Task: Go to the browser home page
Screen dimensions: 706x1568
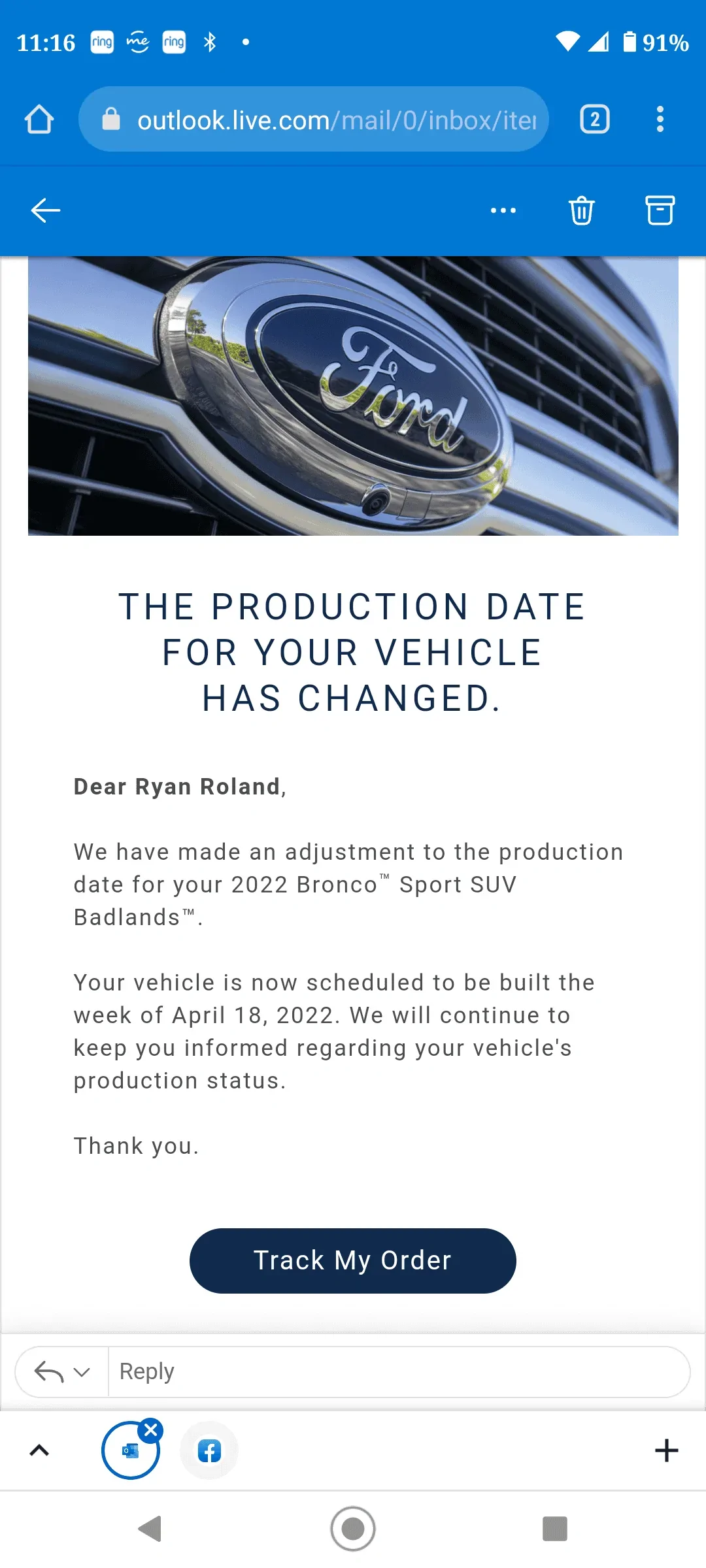Action: click(39, 120)
